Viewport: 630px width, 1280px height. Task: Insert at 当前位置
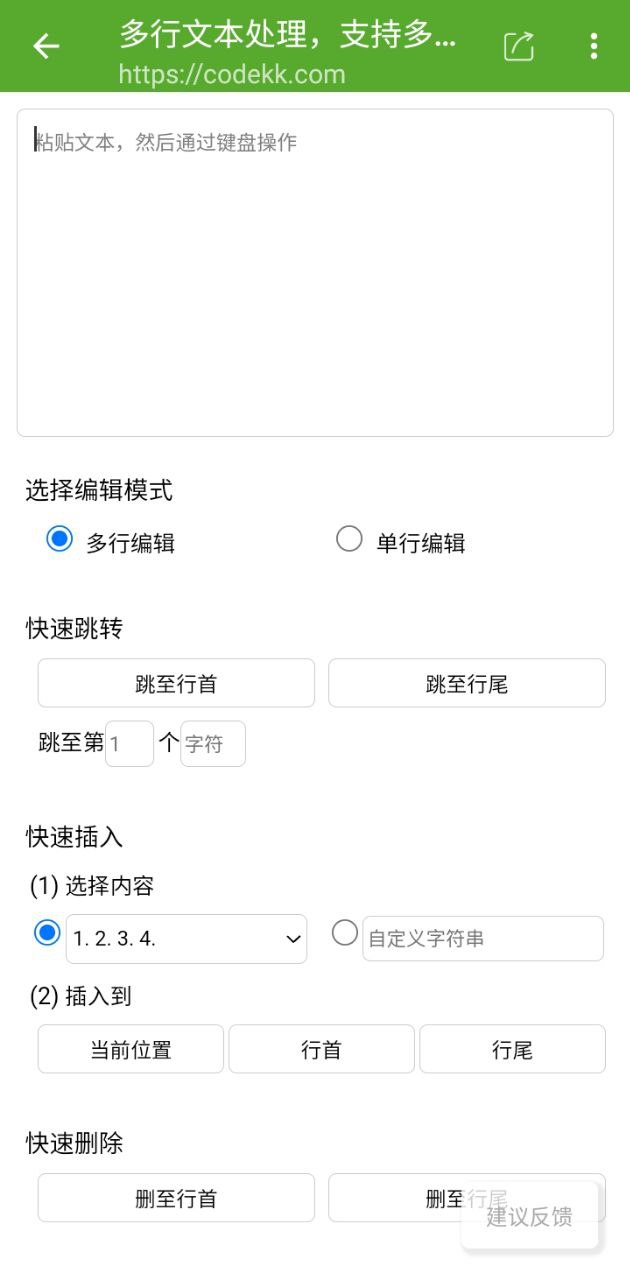pos(131,1049)
